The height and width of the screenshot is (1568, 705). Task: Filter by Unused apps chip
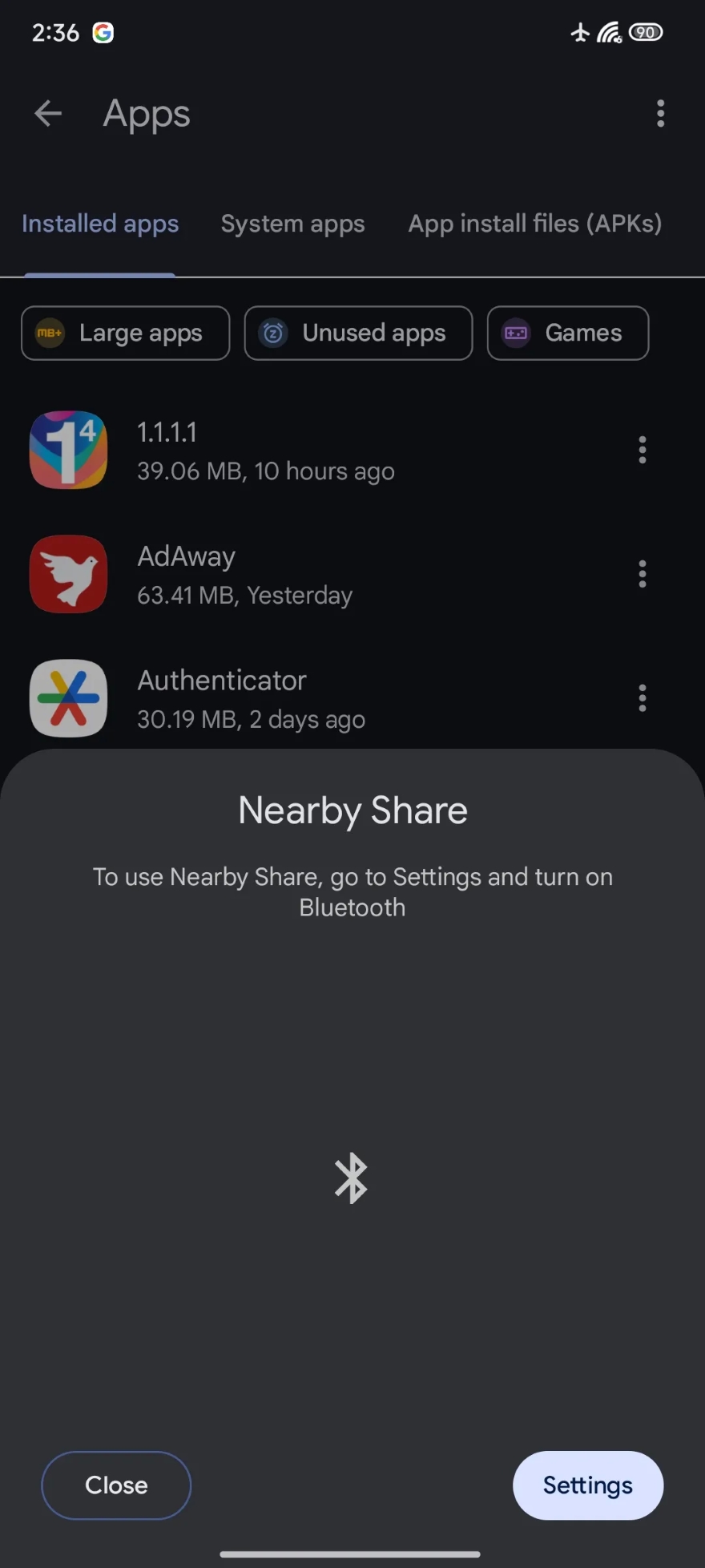tap(358, 333)
